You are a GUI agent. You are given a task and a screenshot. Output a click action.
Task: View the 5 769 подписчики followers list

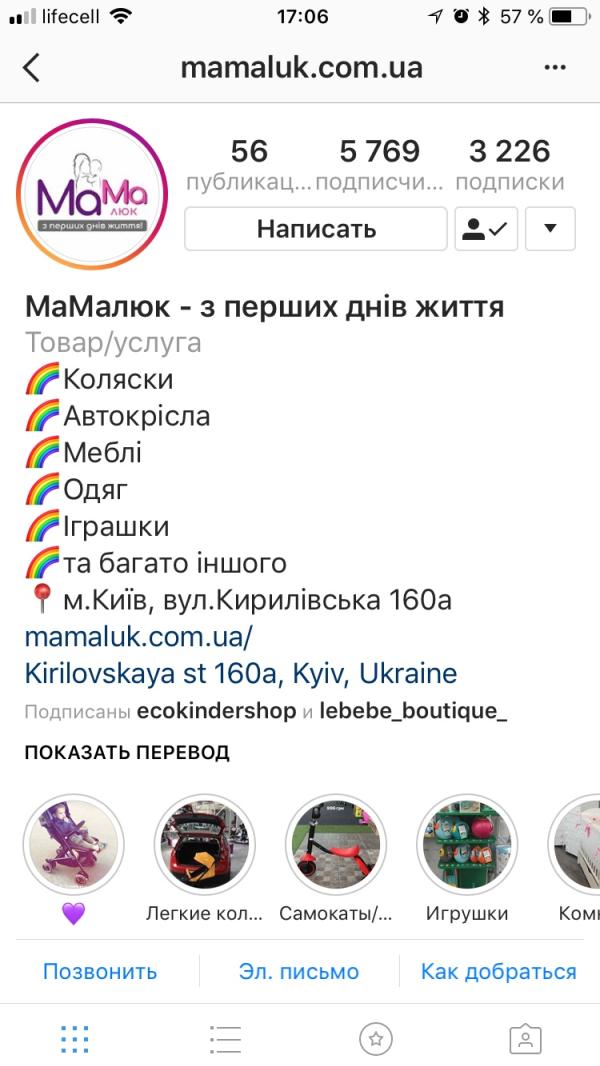pos(380,165)
